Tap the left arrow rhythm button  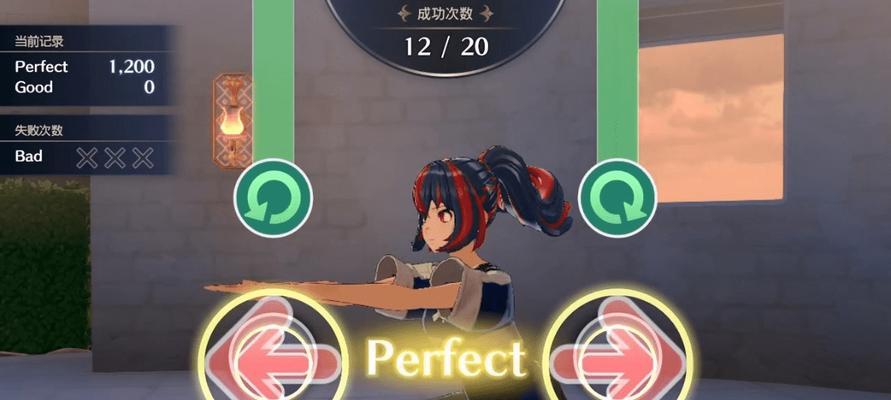point(273,357)
